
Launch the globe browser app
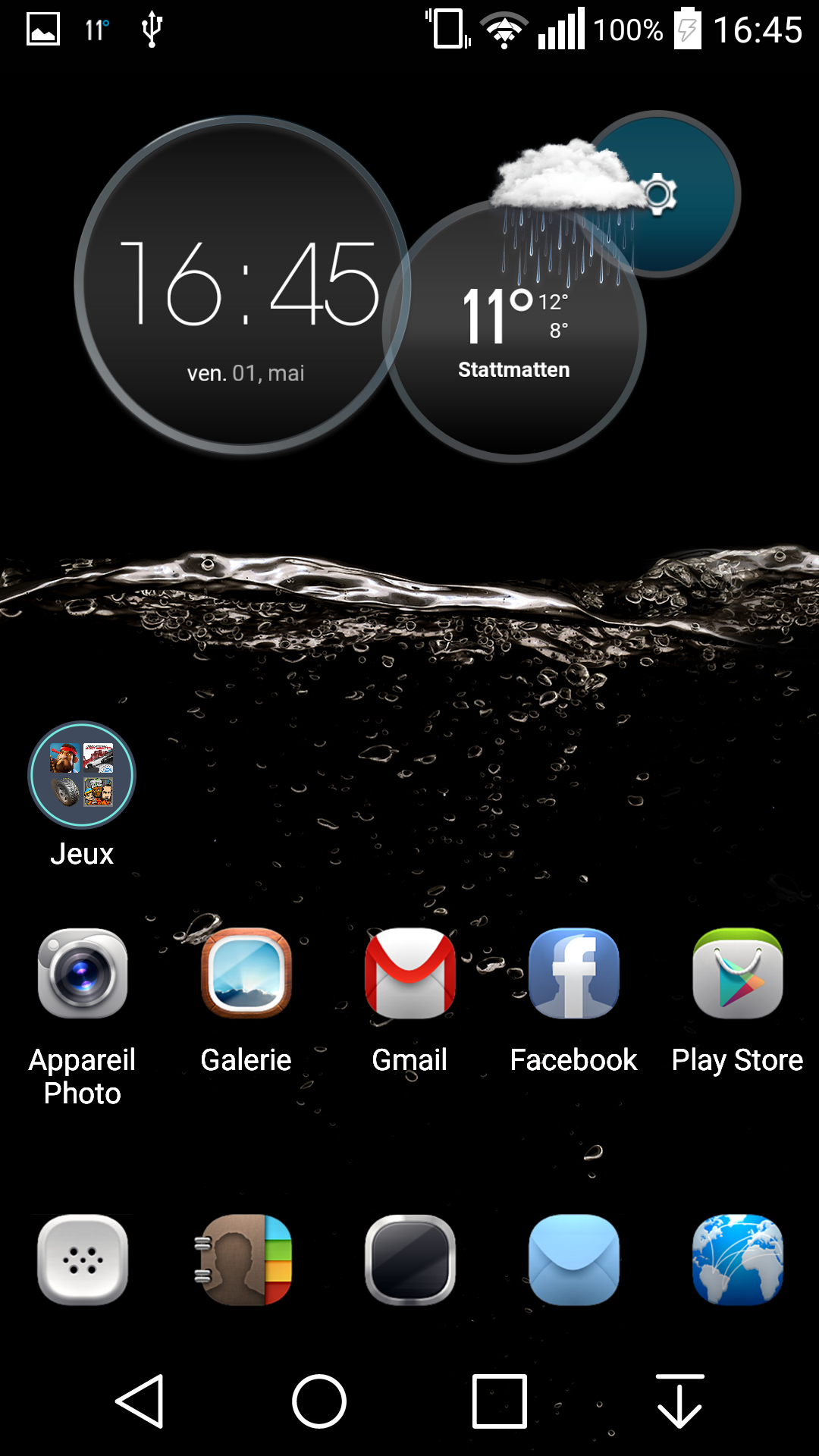tap(737, 1260)
